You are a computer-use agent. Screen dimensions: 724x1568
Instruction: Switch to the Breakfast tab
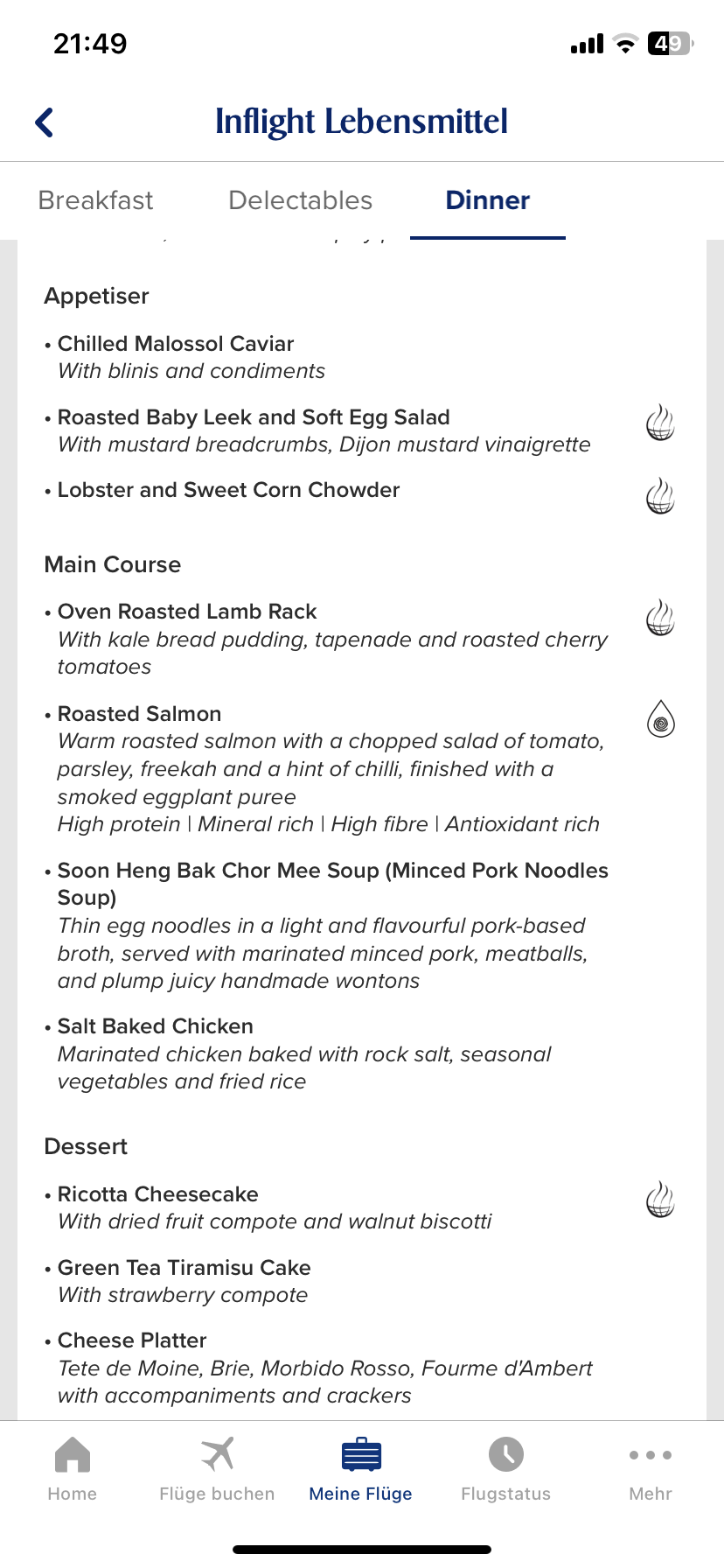tap(95, 200)
